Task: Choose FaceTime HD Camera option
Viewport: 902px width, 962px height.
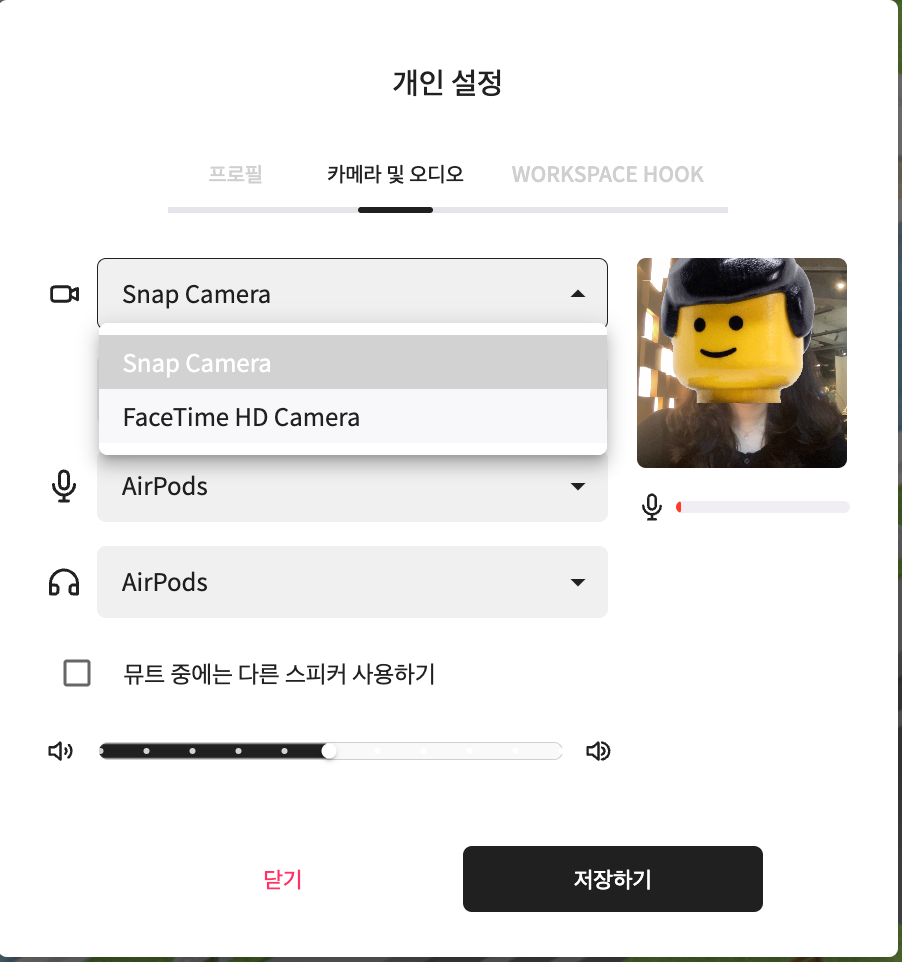Action: [352, 417]
